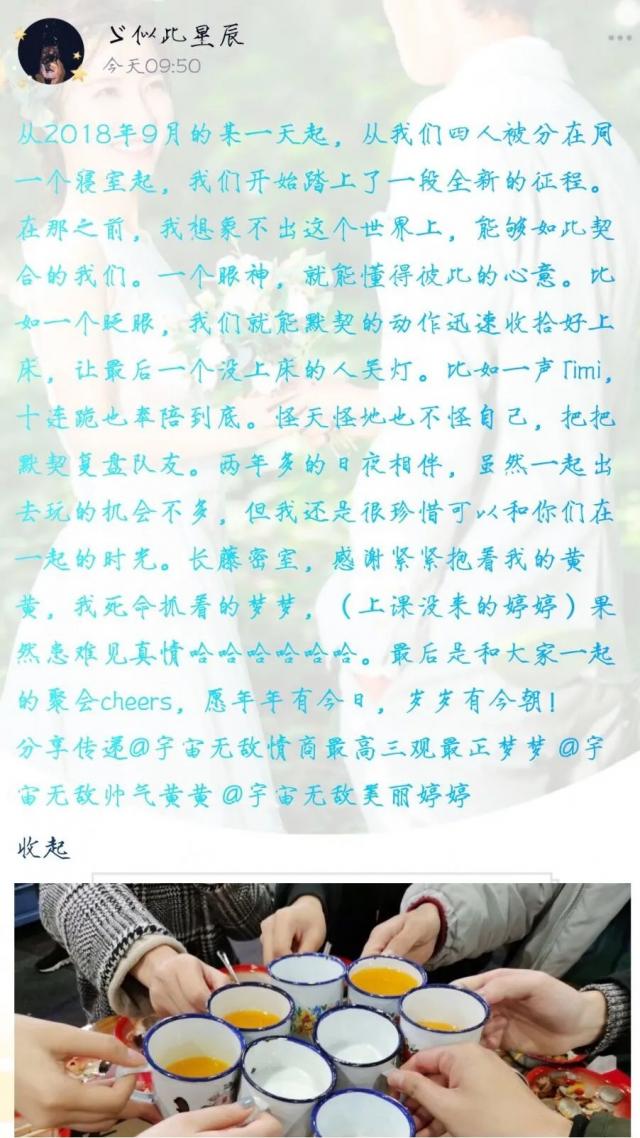Image resolution: width=640 pixels, height=1138 pixels.
Task: Open the poster's profile avatar
Action: pos(50,50)
